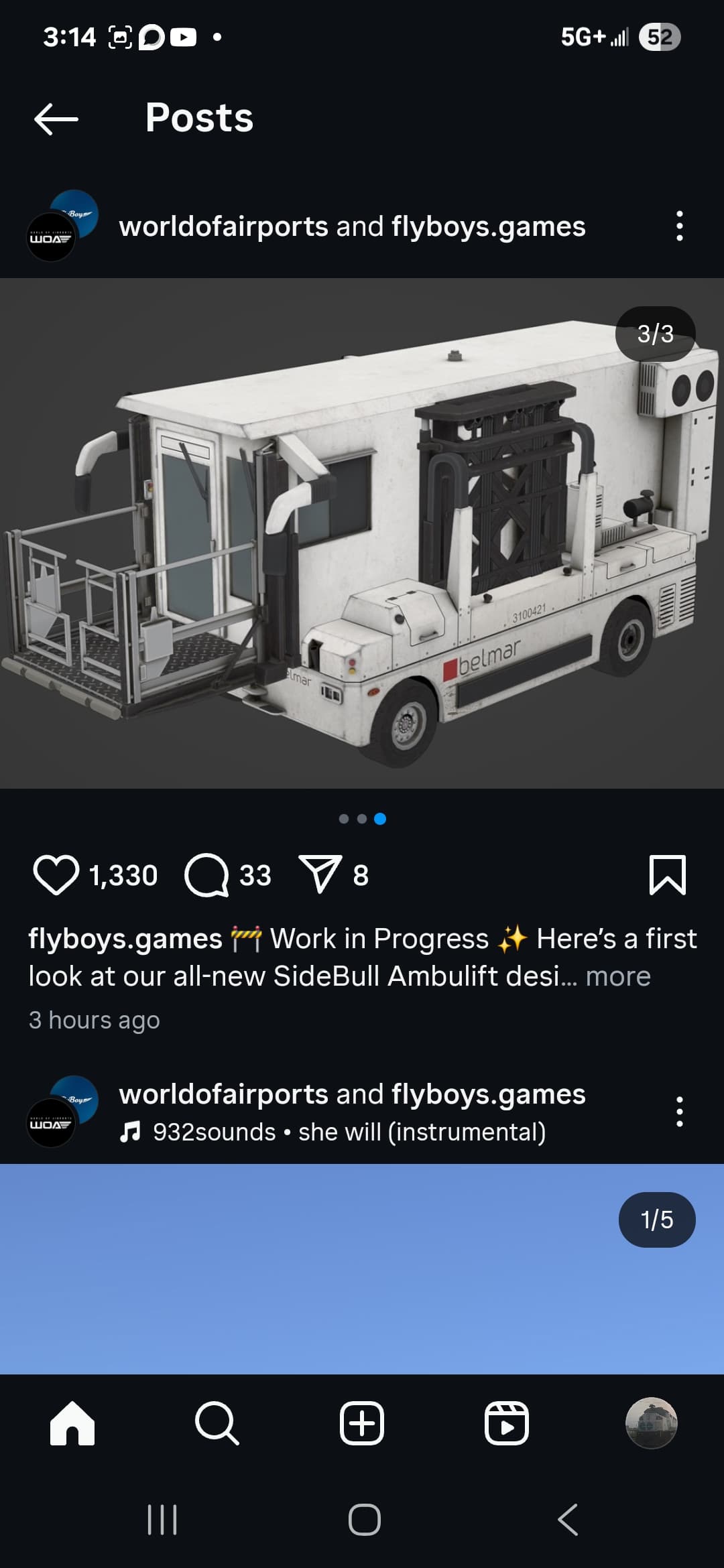Open your profile tab
This screenshot has width=724, height=1568.
tap(652, 1423)
